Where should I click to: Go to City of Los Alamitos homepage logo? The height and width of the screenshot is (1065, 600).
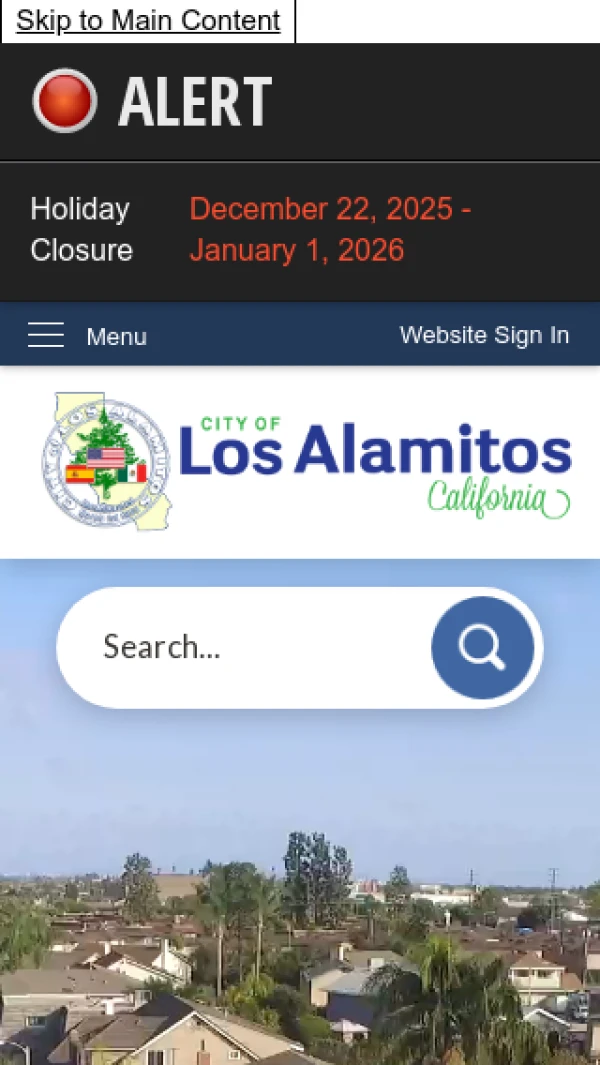pyautogui.click(x=305, y=461)
